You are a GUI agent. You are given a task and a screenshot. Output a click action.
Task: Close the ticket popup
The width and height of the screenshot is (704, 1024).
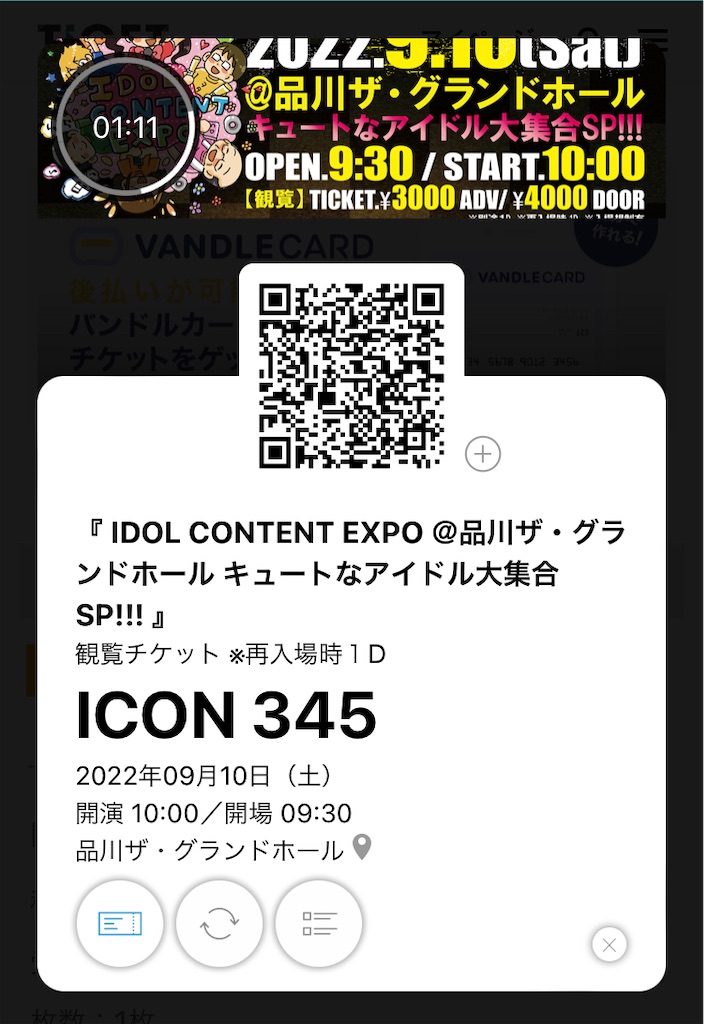609,943
